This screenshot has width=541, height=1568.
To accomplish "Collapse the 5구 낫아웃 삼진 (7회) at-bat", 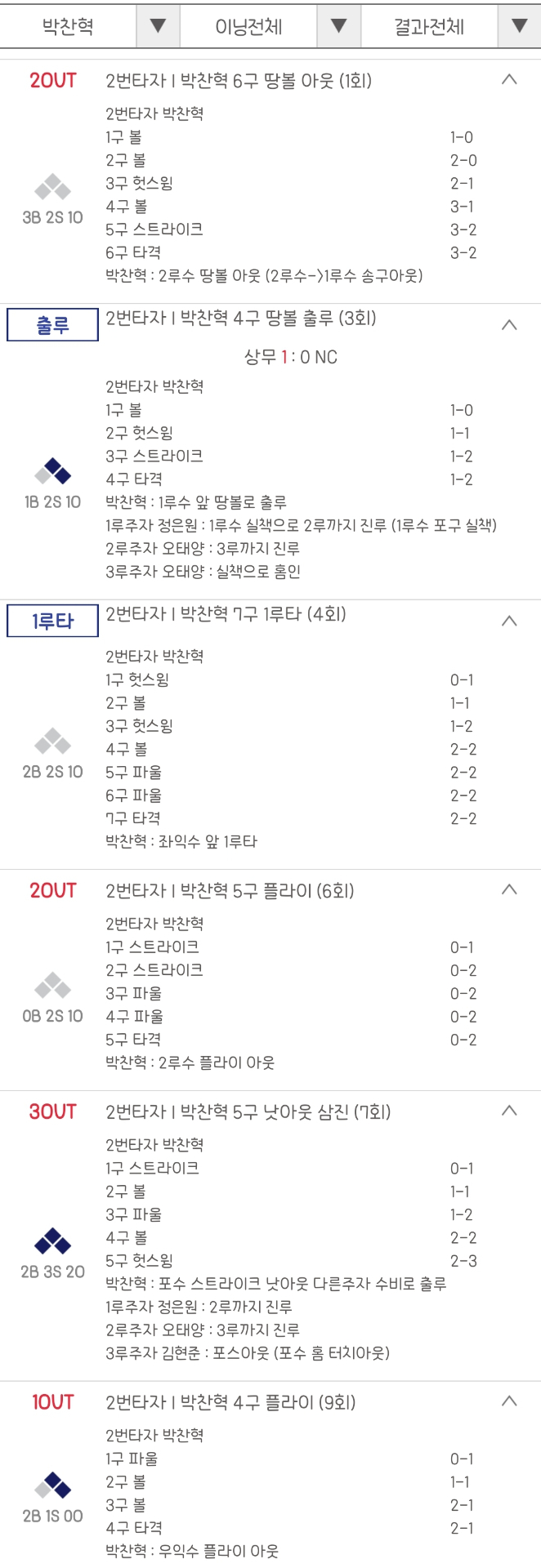I will [x=509, y=1111].
